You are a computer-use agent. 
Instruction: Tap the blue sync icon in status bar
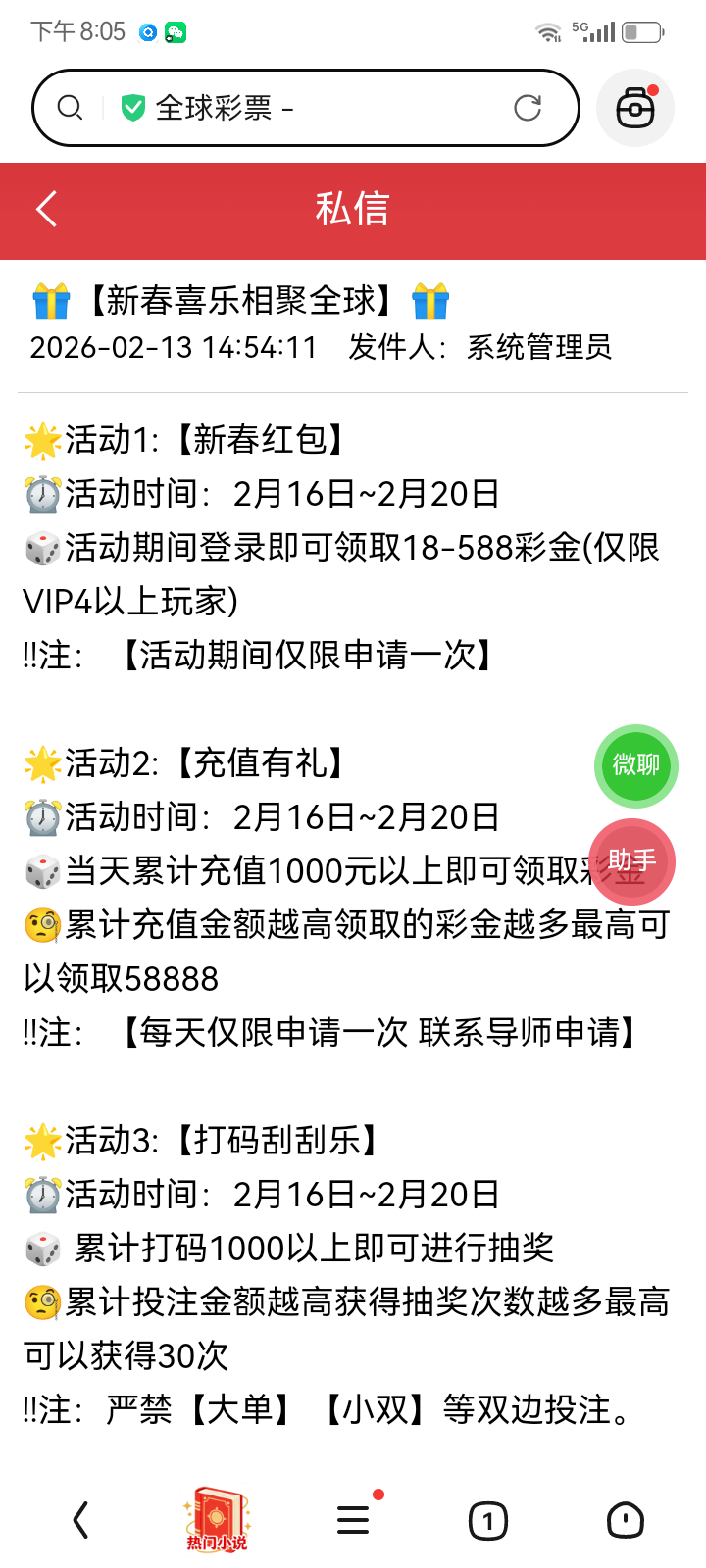[x=147, y=31]
